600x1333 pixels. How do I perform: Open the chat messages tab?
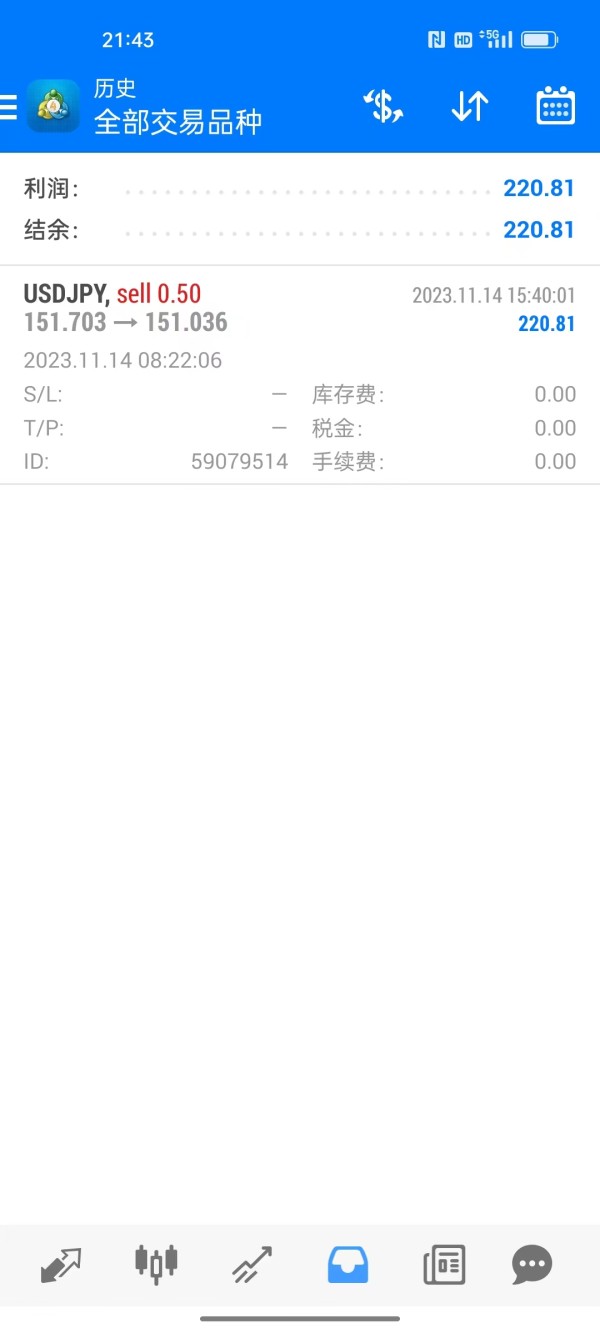(532, 1265)
